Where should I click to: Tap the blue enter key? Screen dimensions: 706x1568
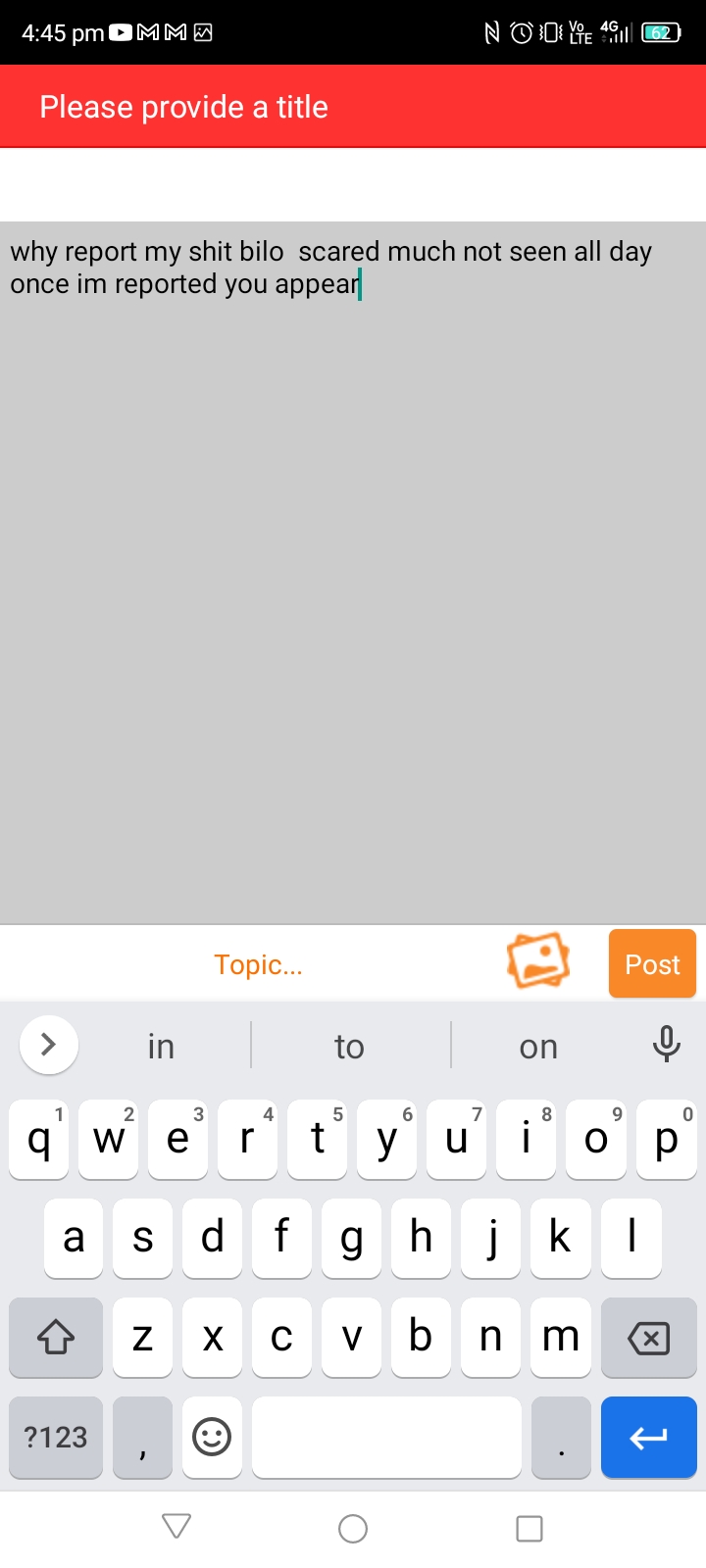(648, 1437)
